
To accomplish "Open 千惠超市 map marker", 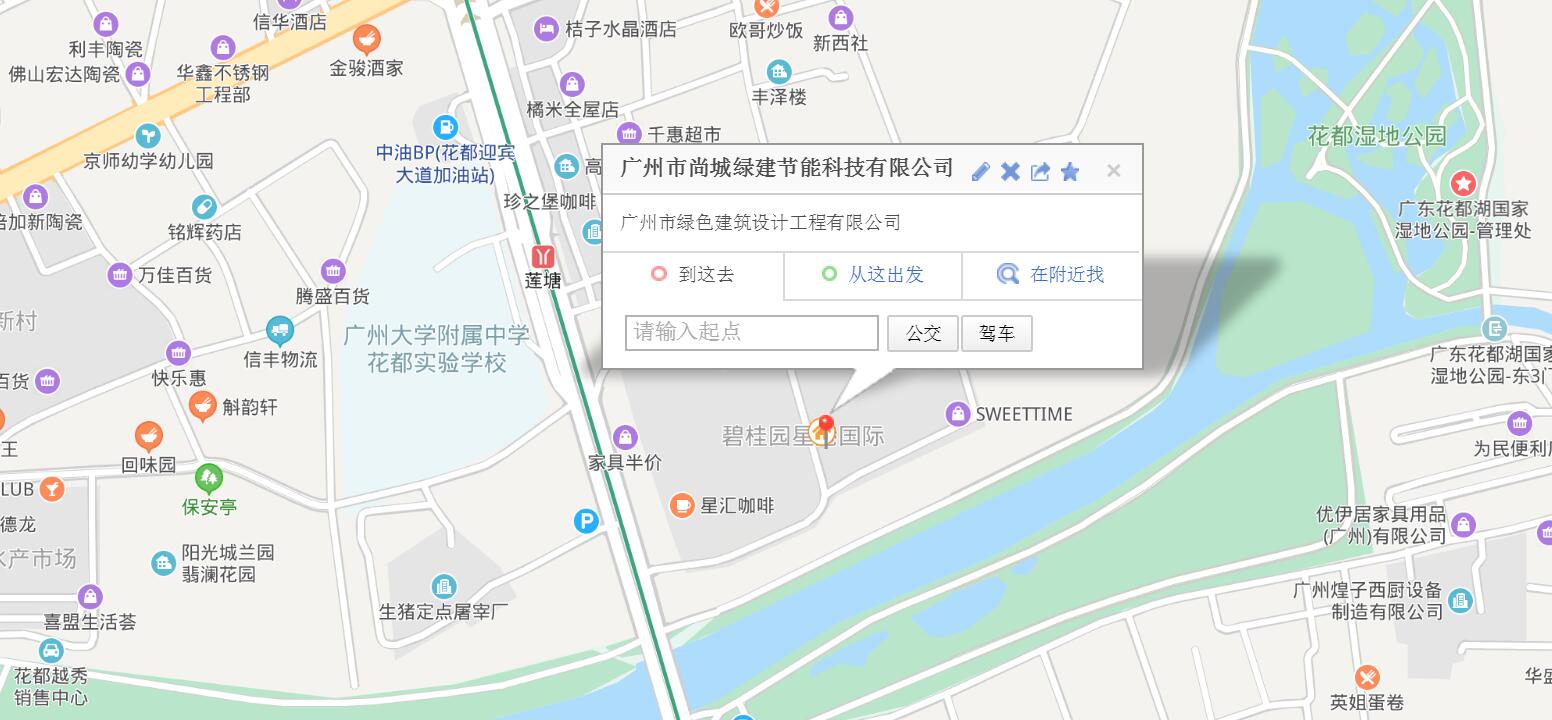I will point(629,134).
